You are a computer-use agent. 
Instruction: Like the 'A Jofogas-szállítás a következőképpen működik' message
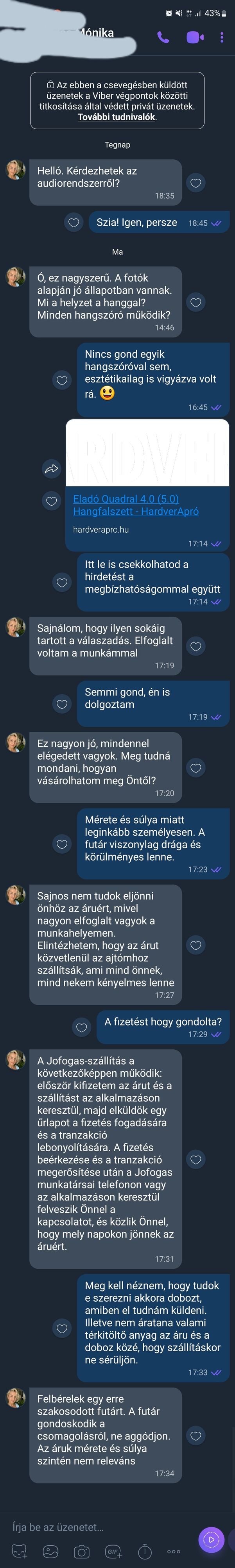(x=196, y=1159)
